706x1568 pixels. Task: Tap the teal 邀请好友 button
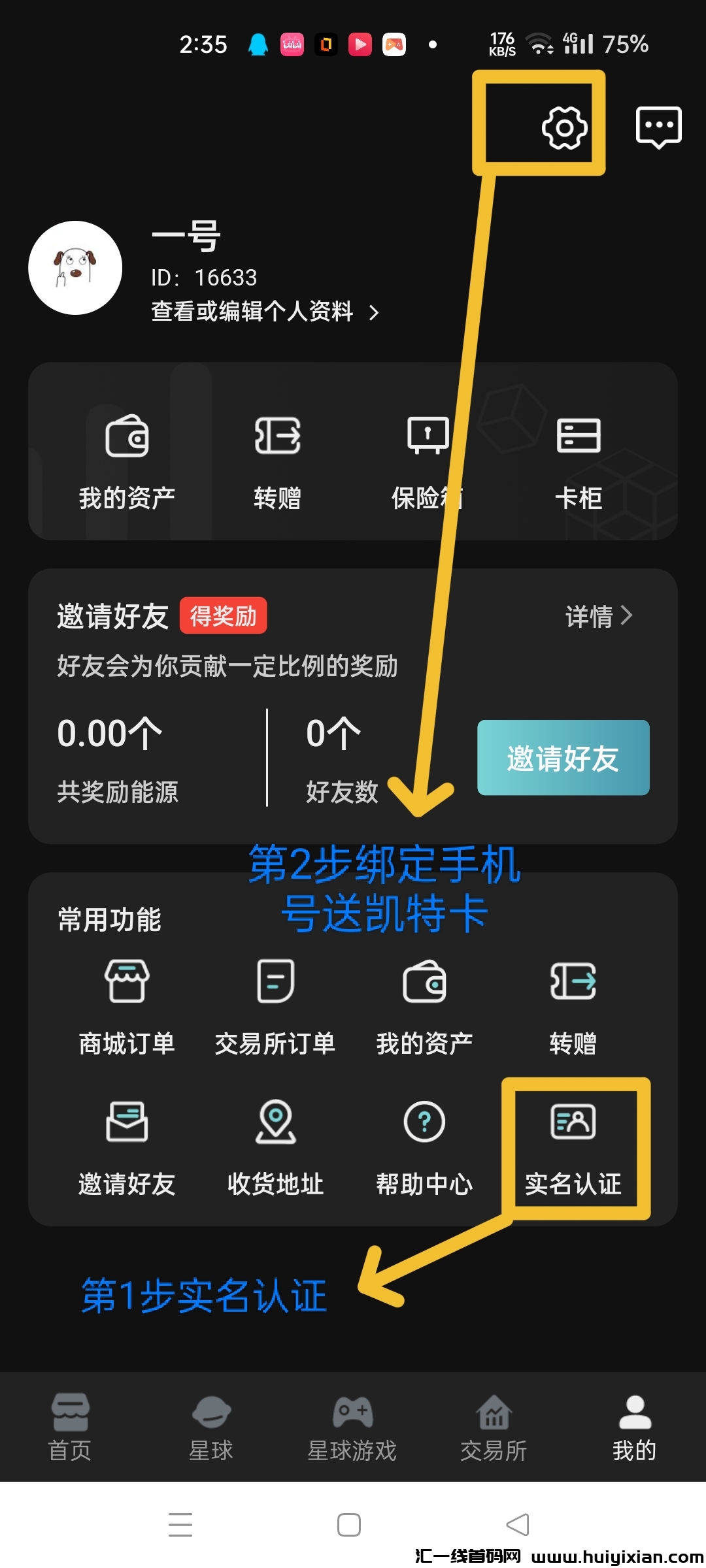click(x=563, y=758)
